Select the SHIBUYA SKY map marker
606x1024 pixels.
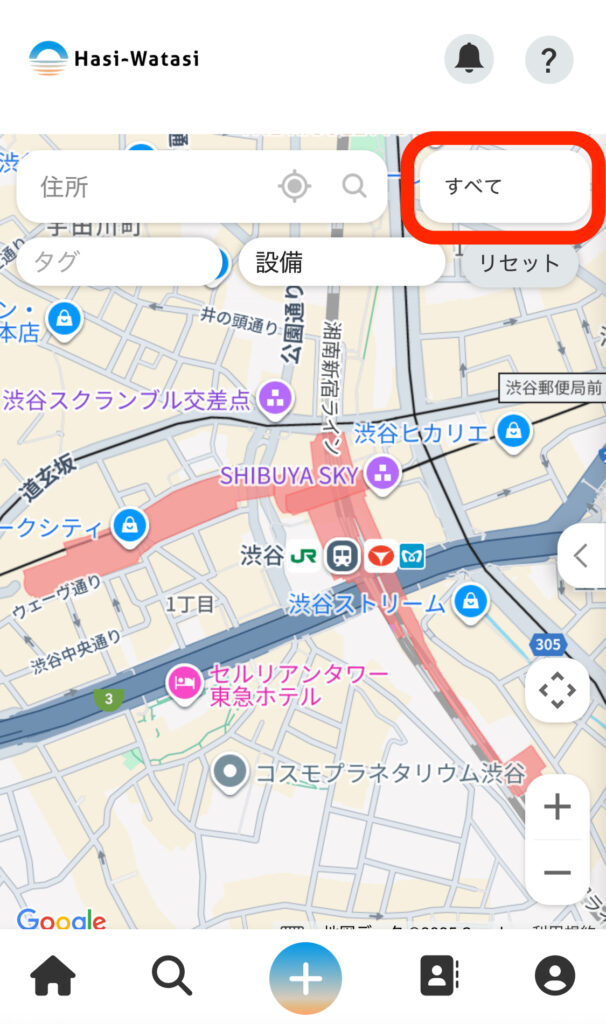pos(382,475)
